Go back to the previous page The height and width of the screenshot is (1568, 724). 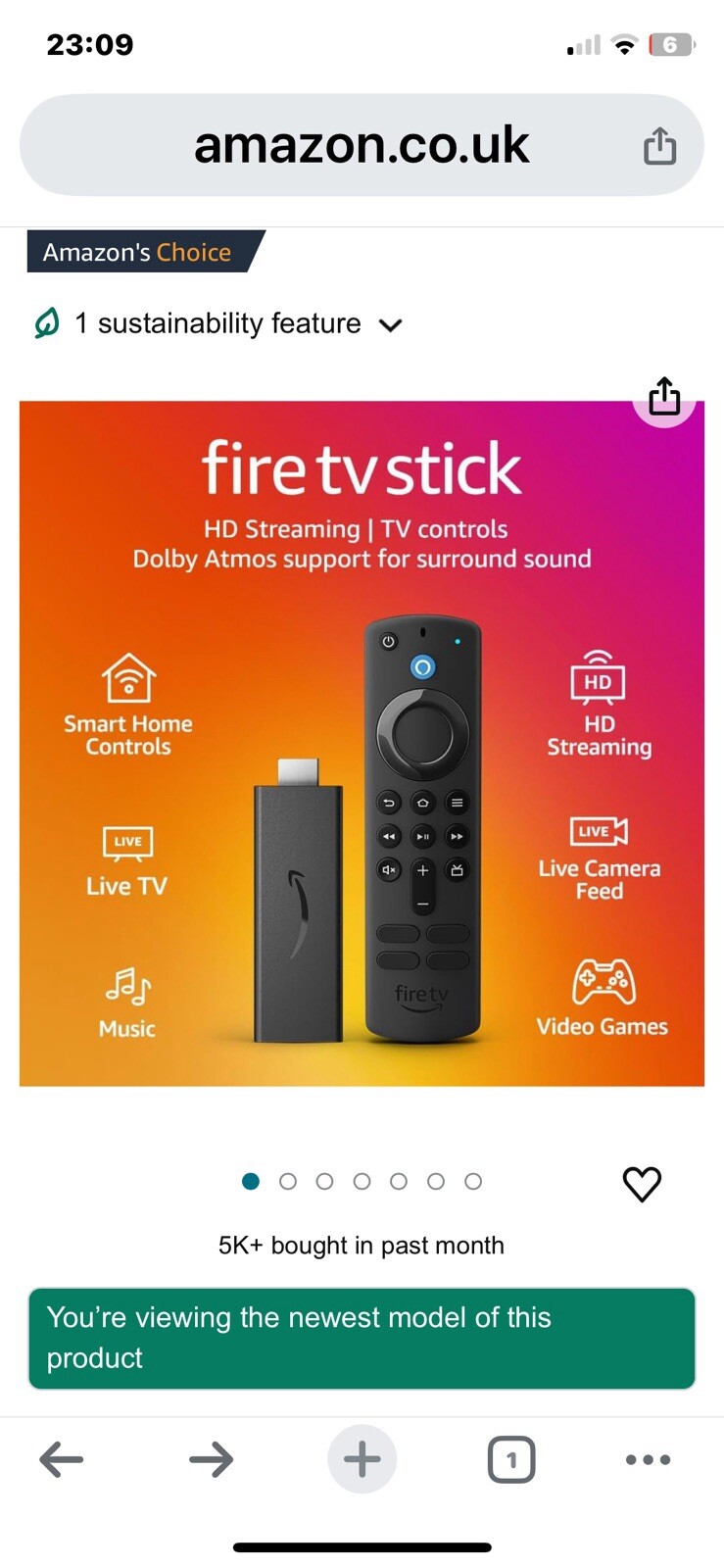pos(61,1459)
